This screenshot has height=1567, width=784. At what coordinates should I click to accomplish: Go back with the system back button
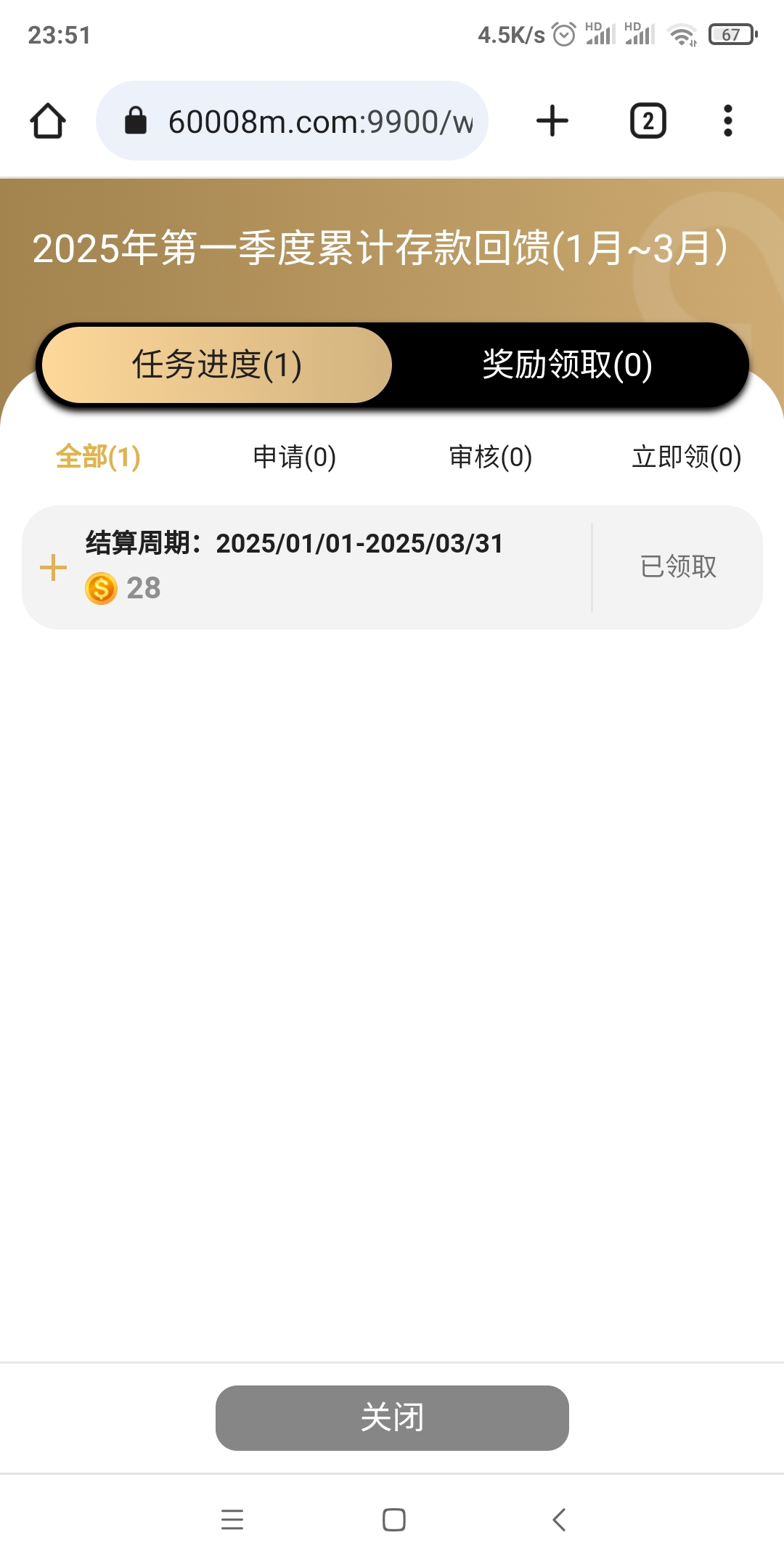(x=559, y=1519)
